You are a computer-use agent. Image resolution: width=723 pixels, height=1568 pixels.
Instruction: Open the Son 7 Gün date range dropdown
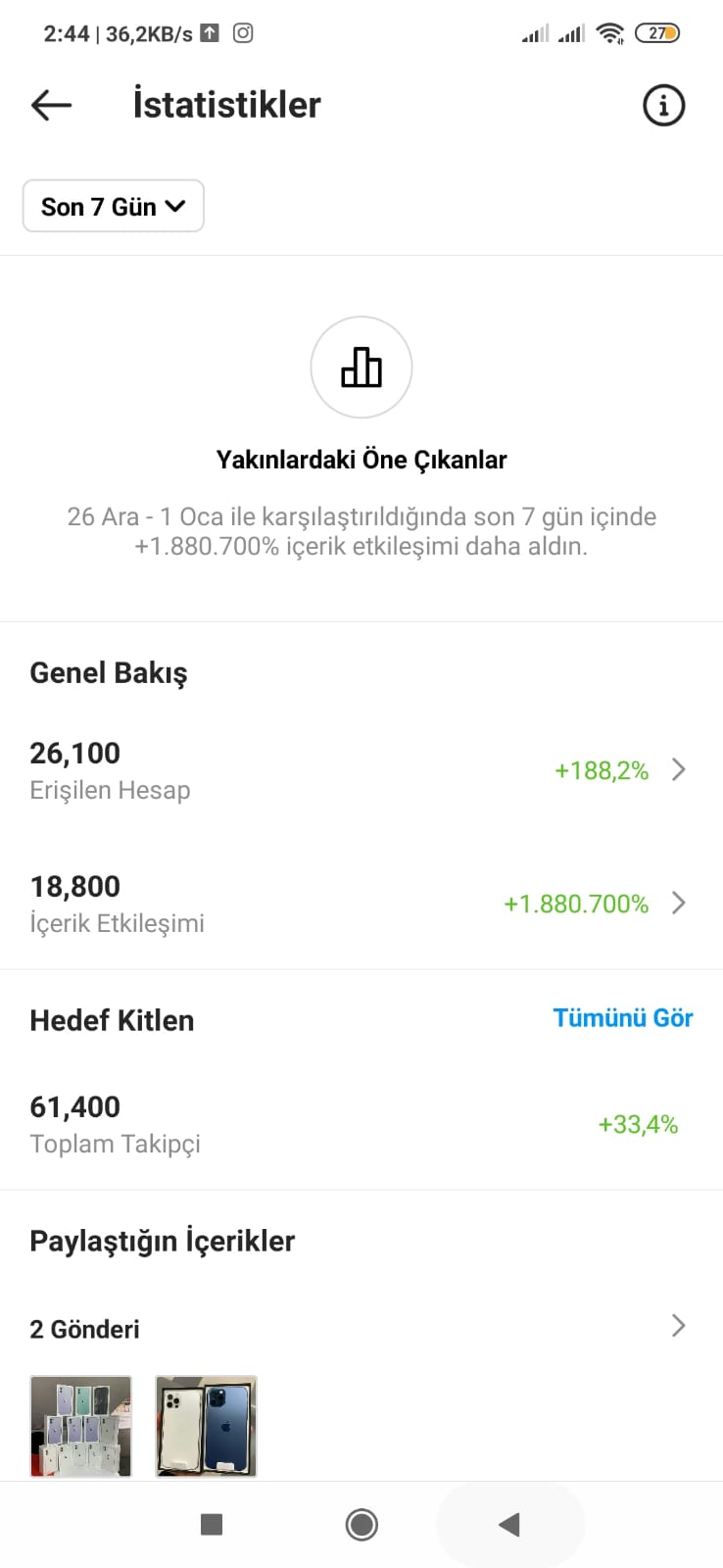coord(114,206)
